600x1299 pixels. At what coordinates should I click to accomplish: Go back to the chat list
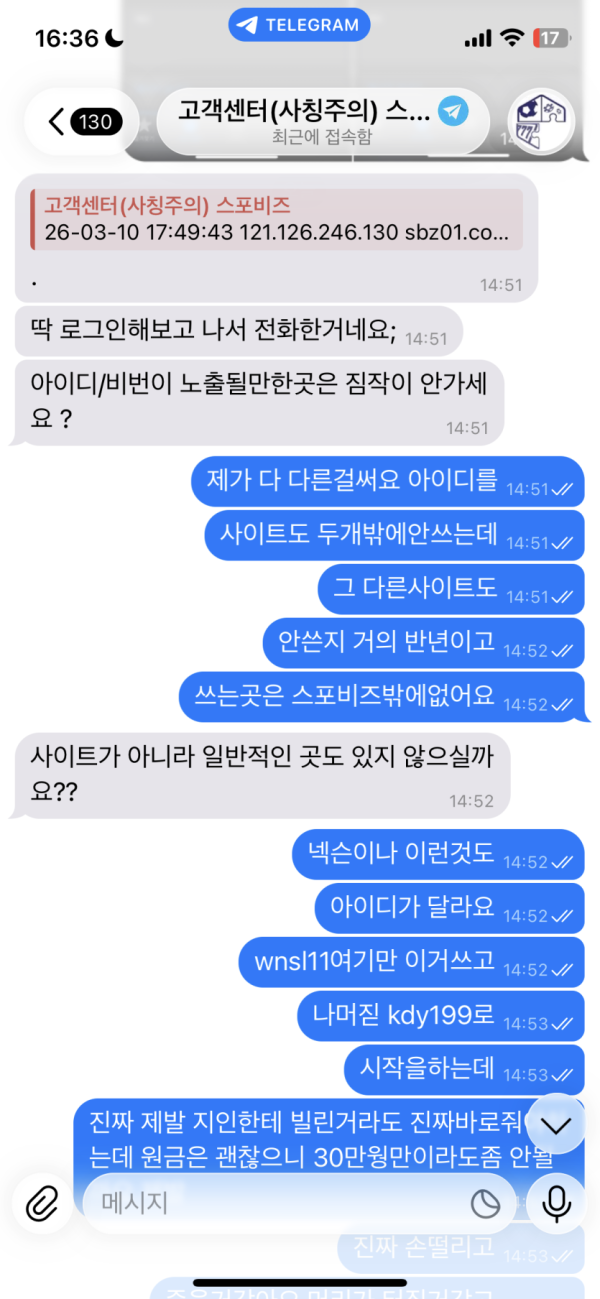coord(84,122)
